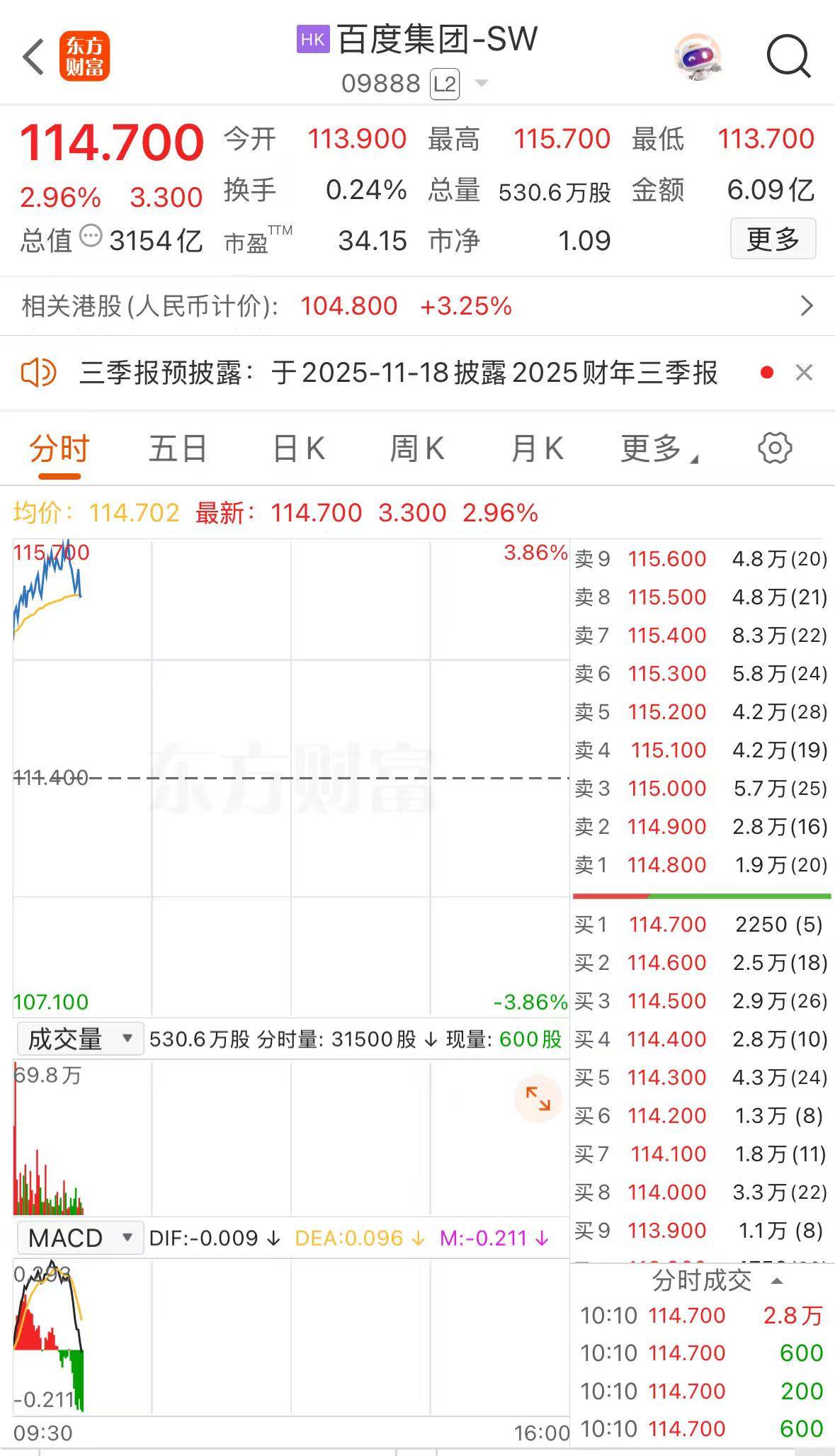835x1456 pixels.
Task: Open chart settings gear
Action: pyautogui.click(x=775, y=448)
